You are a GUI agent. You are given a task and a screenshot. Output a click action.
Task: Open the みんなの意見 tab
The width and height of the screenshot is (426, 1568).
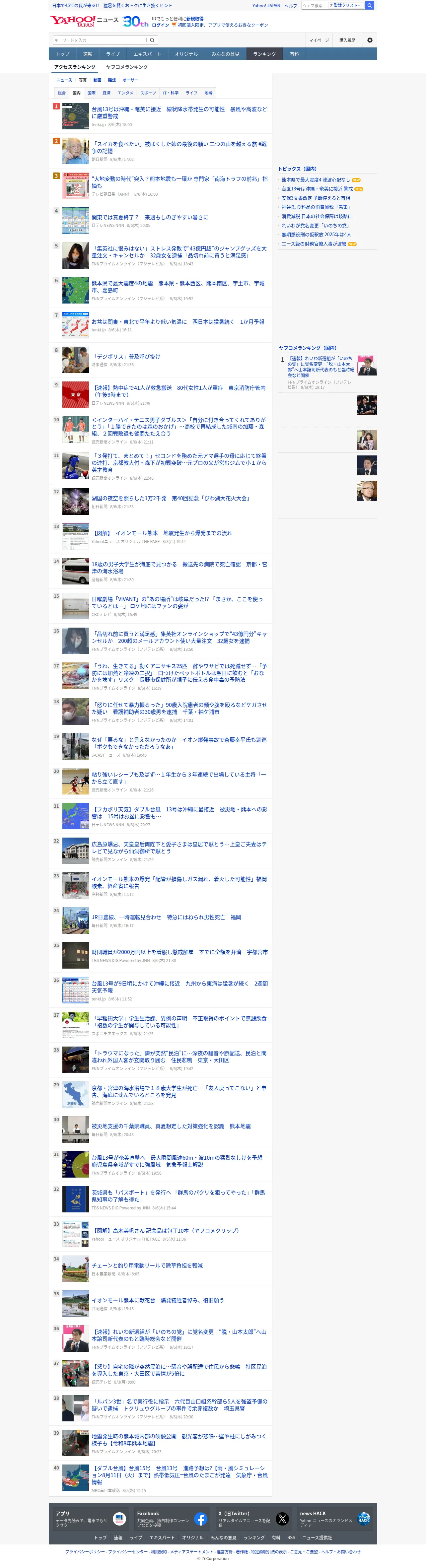225,54
